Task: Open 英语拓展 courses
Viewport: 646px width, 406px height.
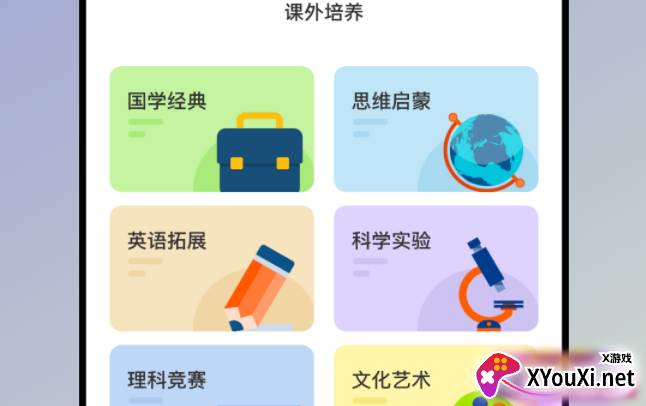Action: (211, 268)
